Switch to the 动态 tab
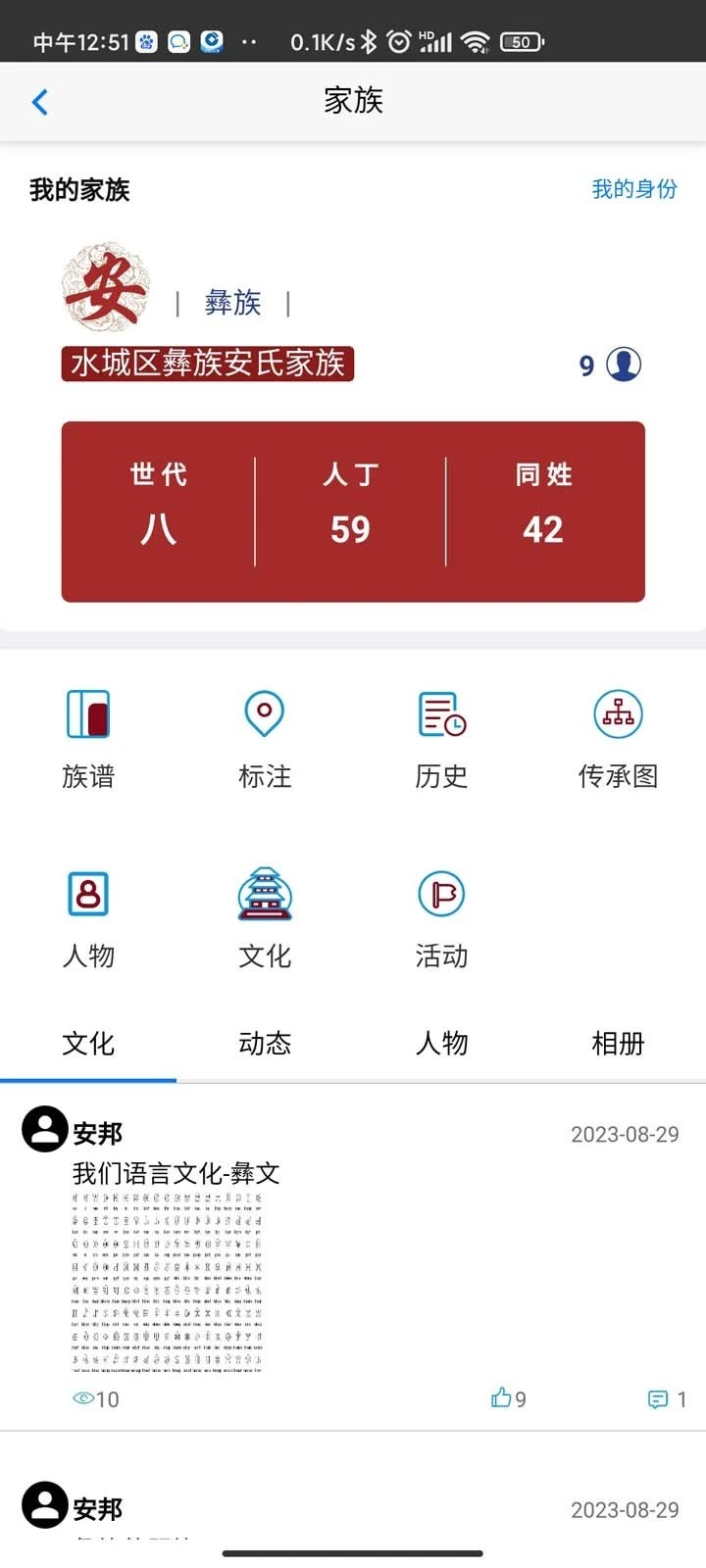Image resolution: width=706 pixels, height=1568 pixels. [x=265, y=1044]
